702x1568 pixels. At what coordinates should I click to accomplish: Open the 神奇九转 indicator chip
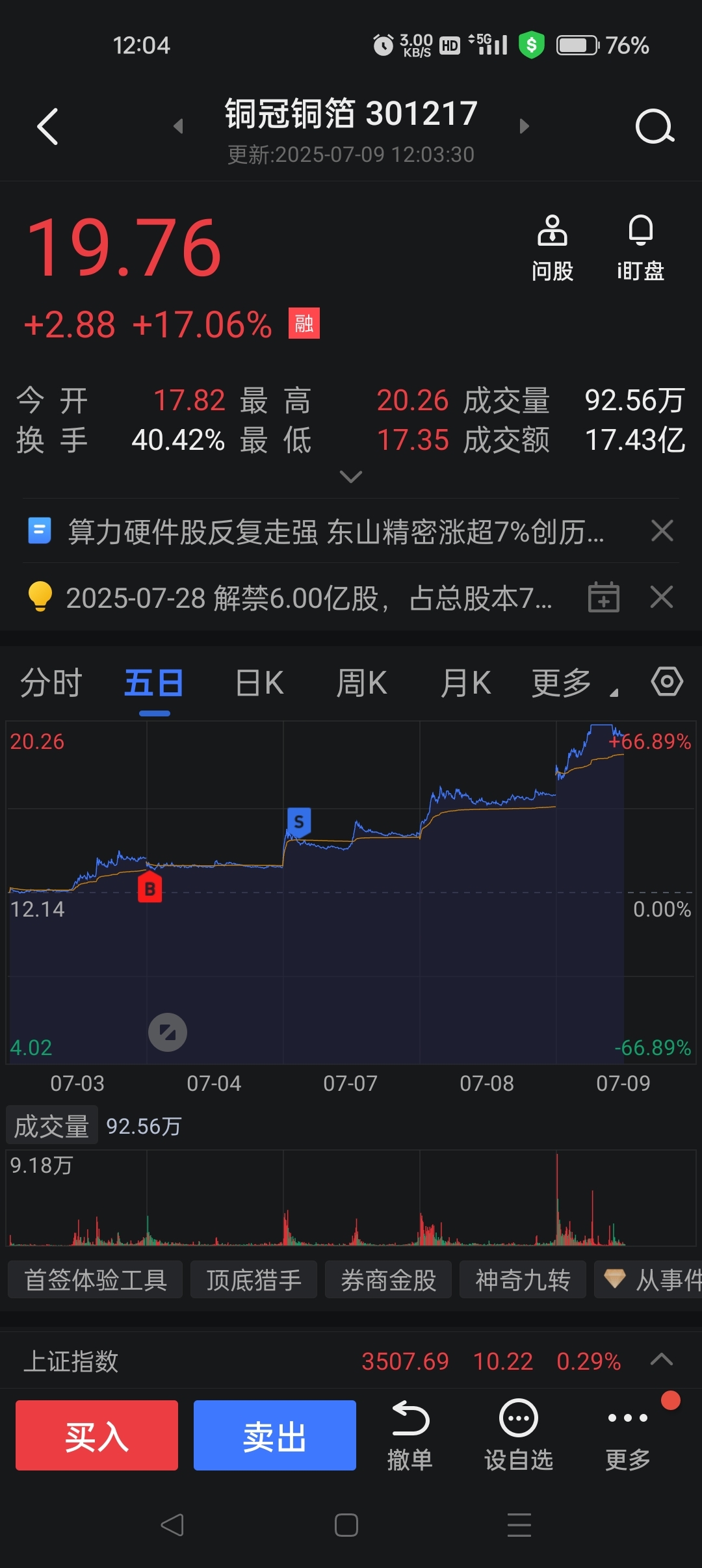coord(523,1279)
